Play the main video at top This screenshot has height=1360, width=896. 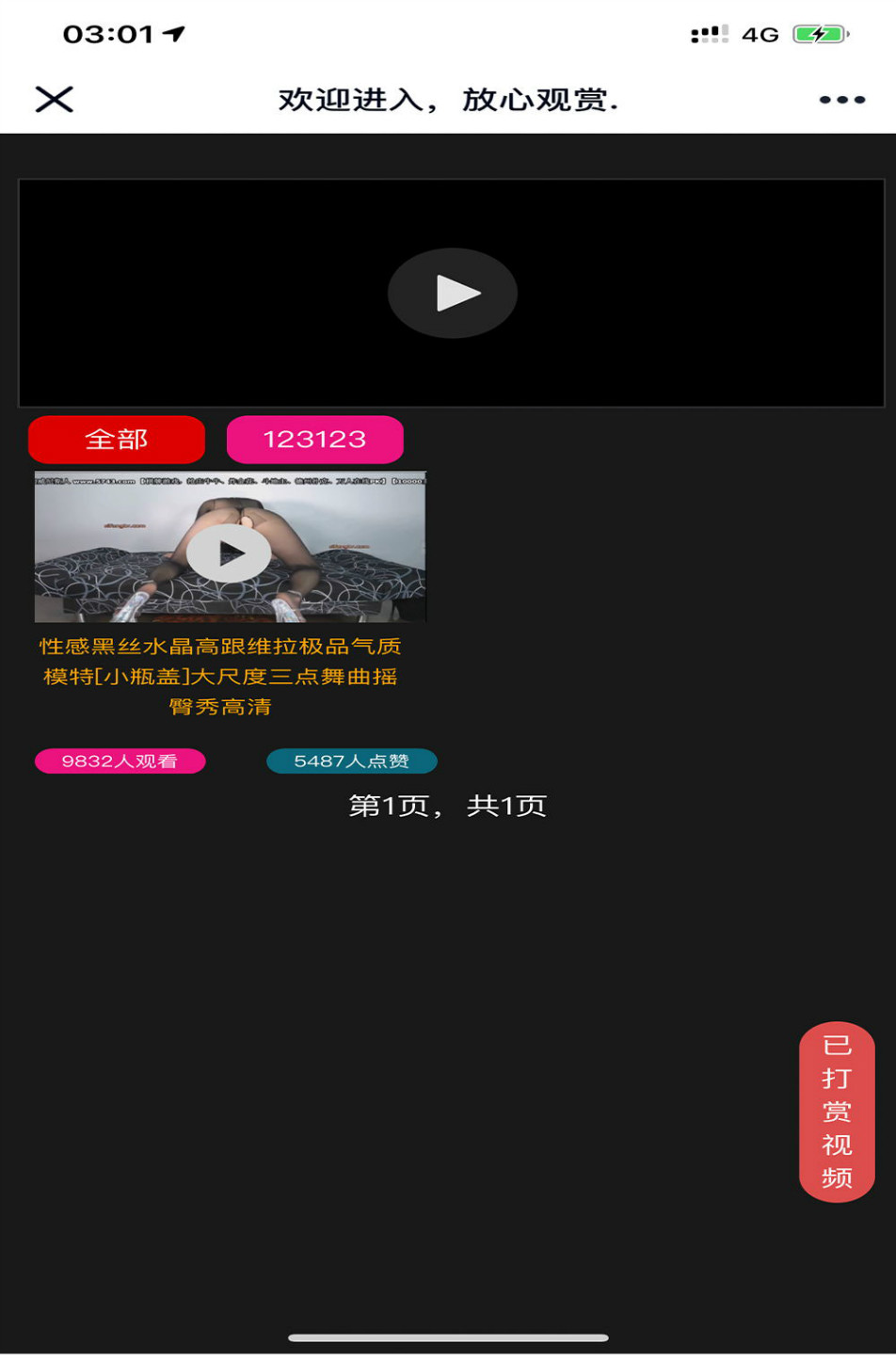pyautogui.click(x=452, y=294)
